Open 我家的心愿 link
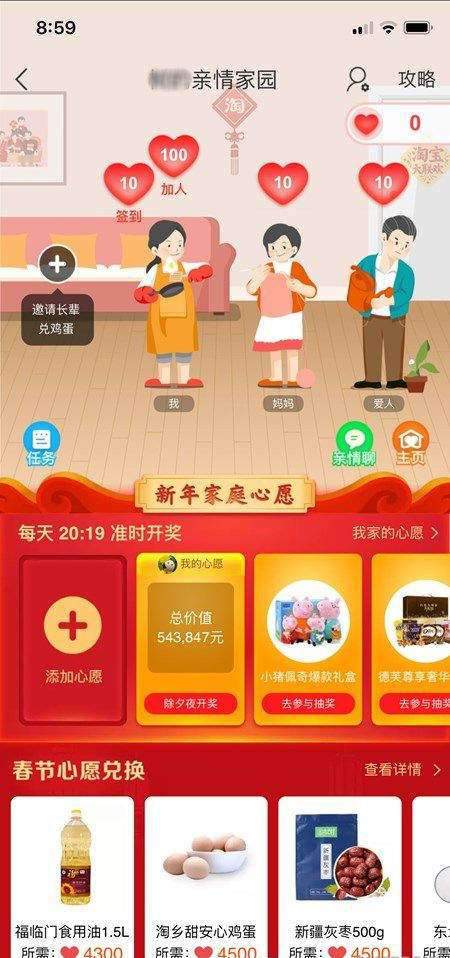The width and height of the screenshot is (450, 958). point(395,533)
